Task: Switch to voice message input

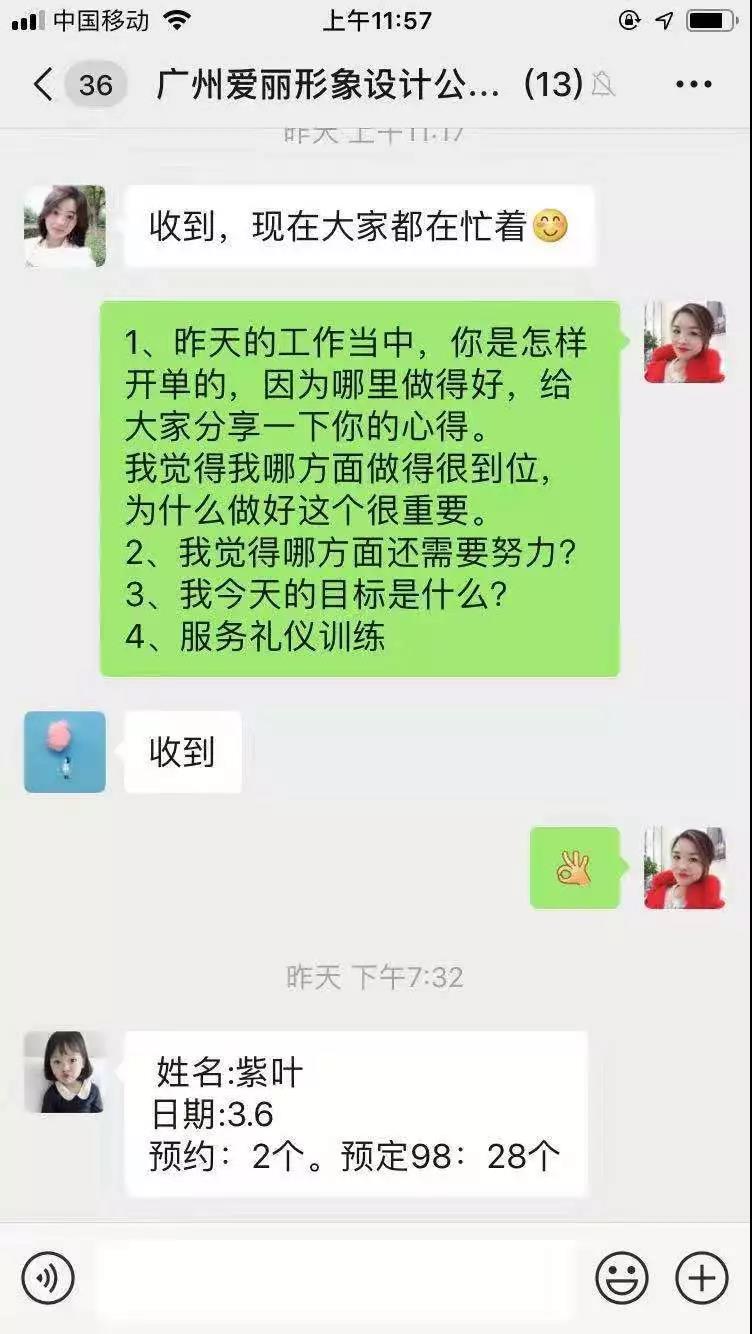Action: click(48, 1278)
